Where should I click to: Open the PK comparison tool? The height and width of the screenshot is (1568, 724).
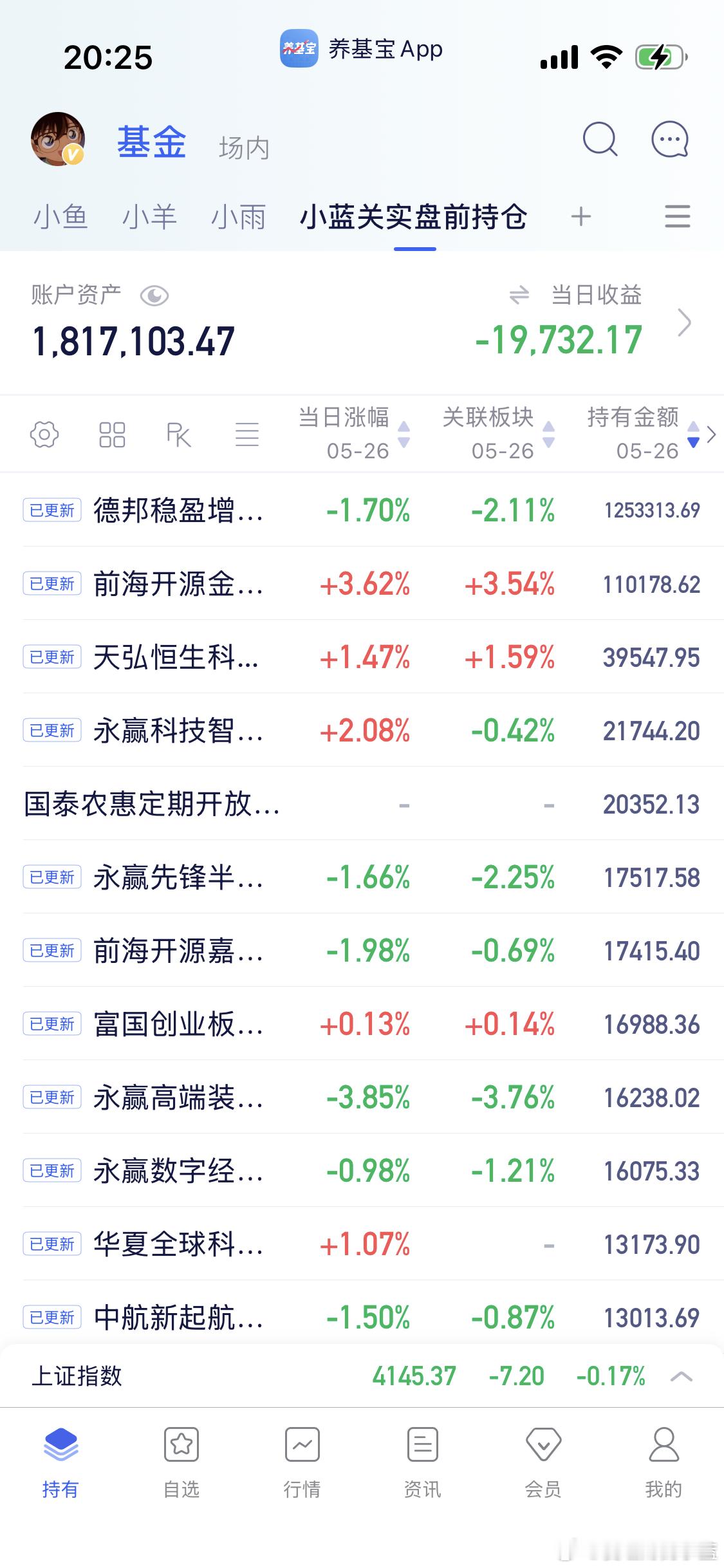click(178, 434)
